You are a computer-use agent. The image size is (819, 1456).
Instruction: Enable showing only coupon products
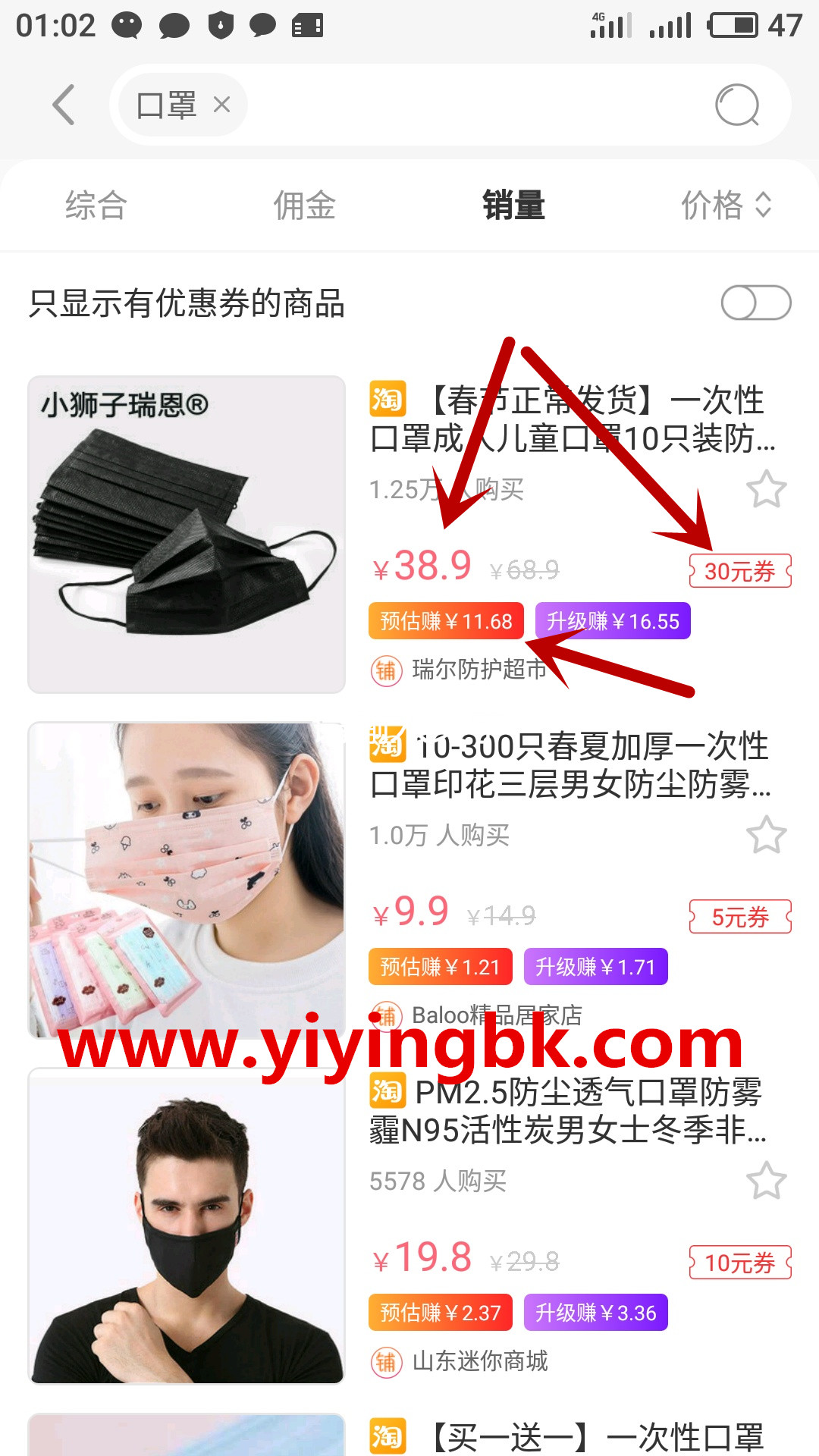click(755, 303)
